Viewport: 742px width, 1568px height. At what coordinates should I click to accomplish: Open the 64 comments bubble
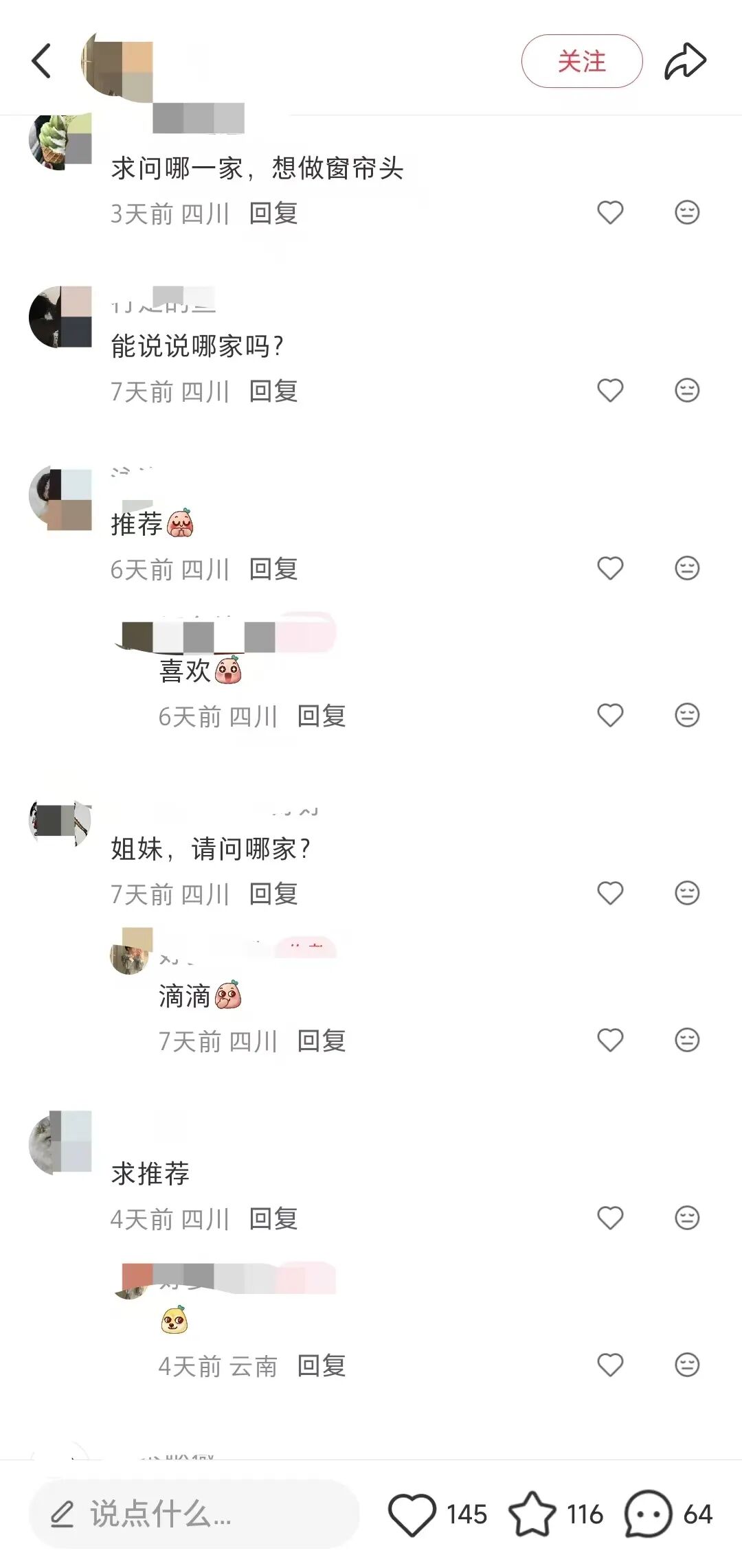647,1514
